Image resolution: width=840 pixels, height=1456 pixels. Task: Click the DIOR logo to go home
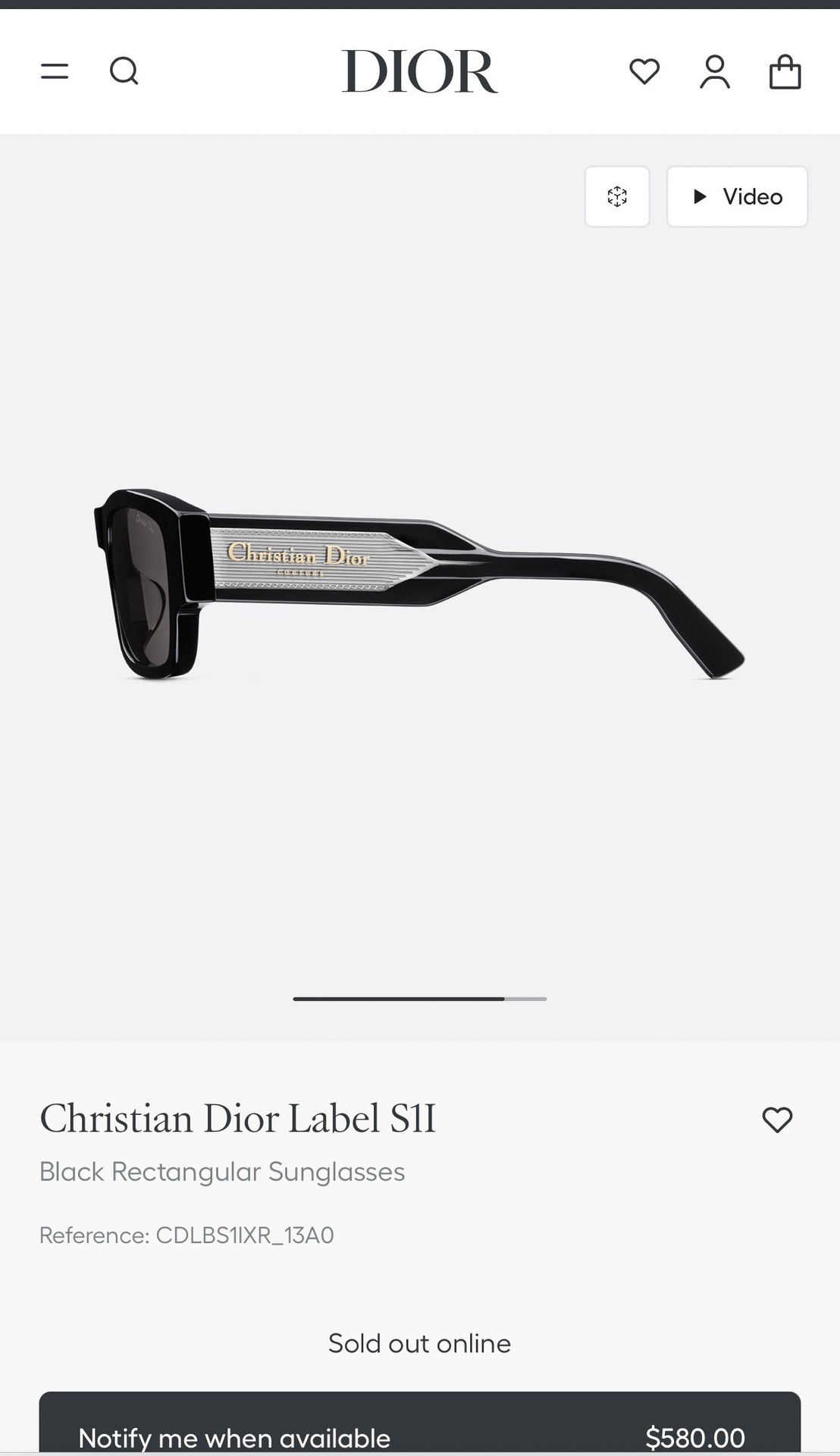[420, 71]
